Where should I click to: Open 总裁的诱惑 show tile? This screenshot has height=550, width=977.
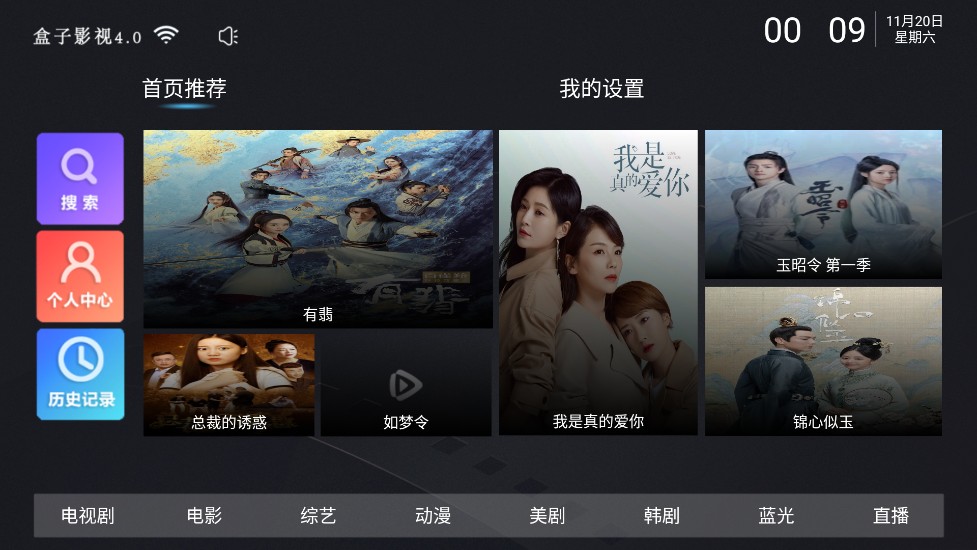229,385
